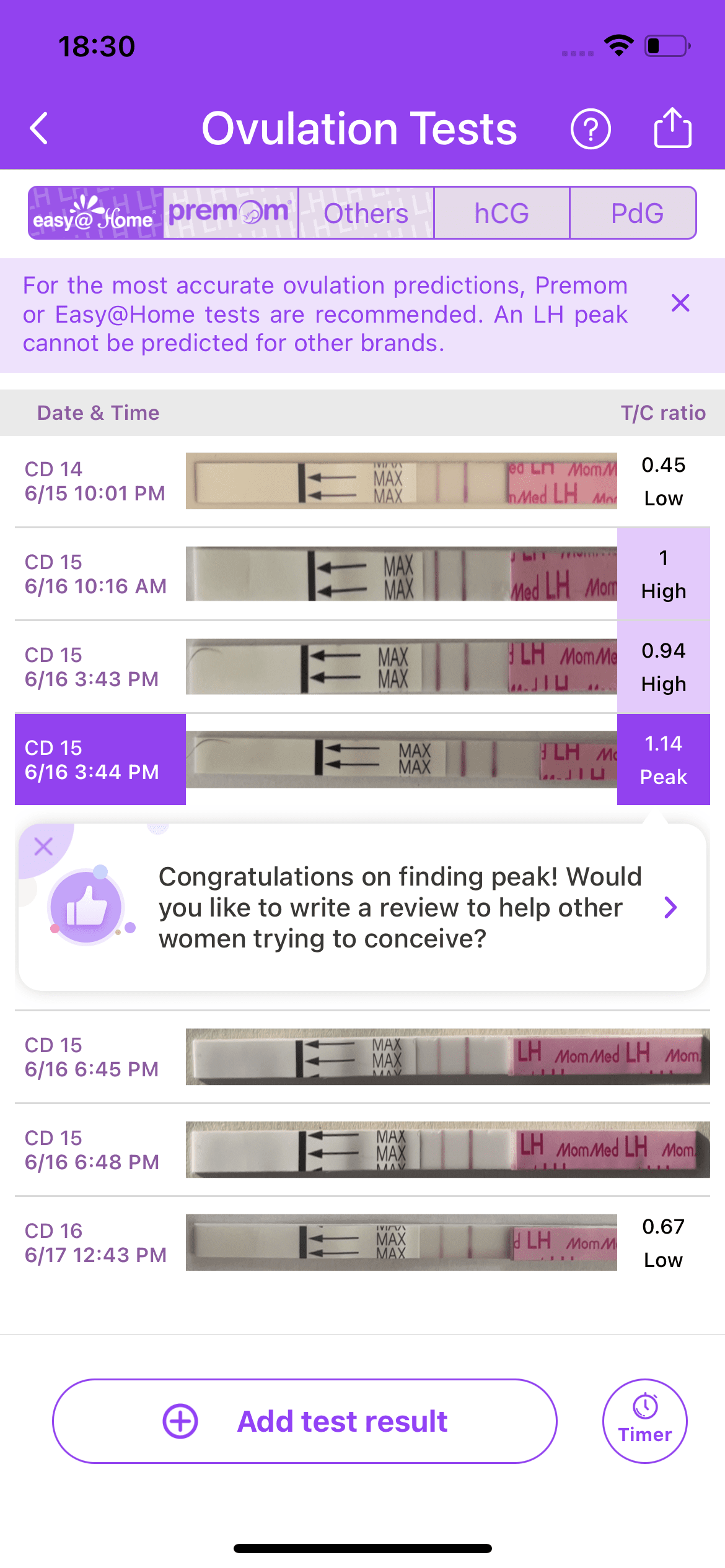The width and height of the screenshot is (725, 1568).
Task: Open the CD 14 10:01 PM test
Action: click(x=362, y=481)
